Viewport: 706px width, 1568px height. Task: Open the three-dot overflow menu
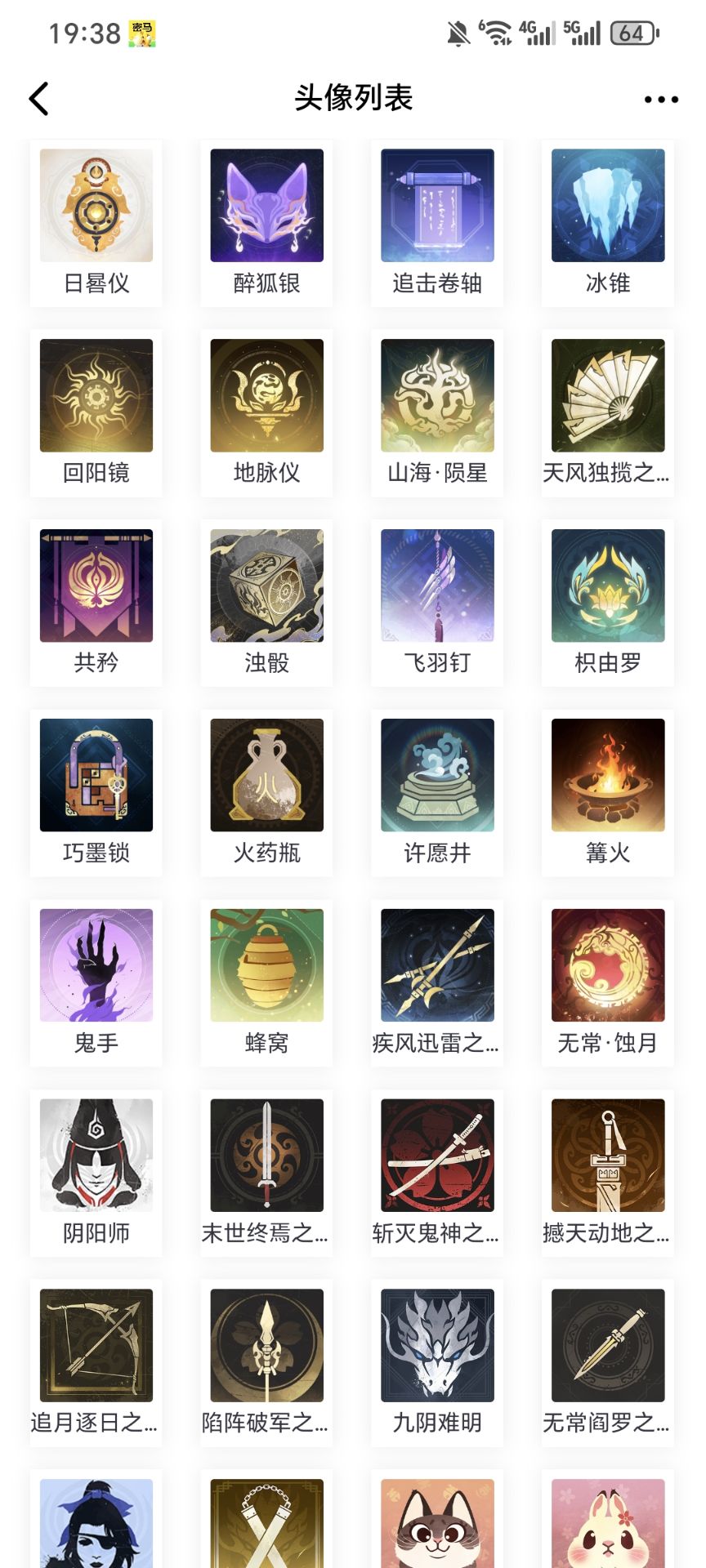pyautogui.click(x=660, y=100)
